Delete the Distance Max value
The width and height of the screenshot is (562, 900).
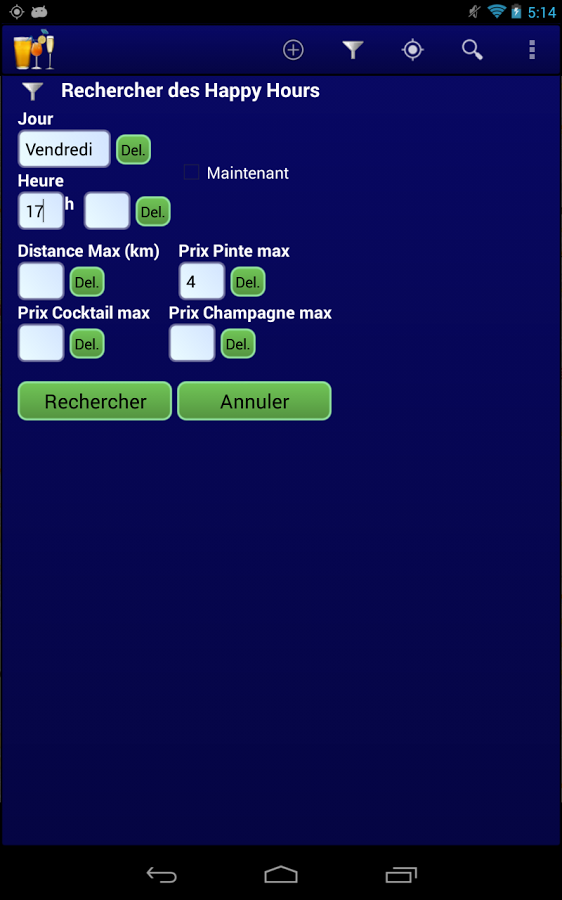(x=87, y=282)
